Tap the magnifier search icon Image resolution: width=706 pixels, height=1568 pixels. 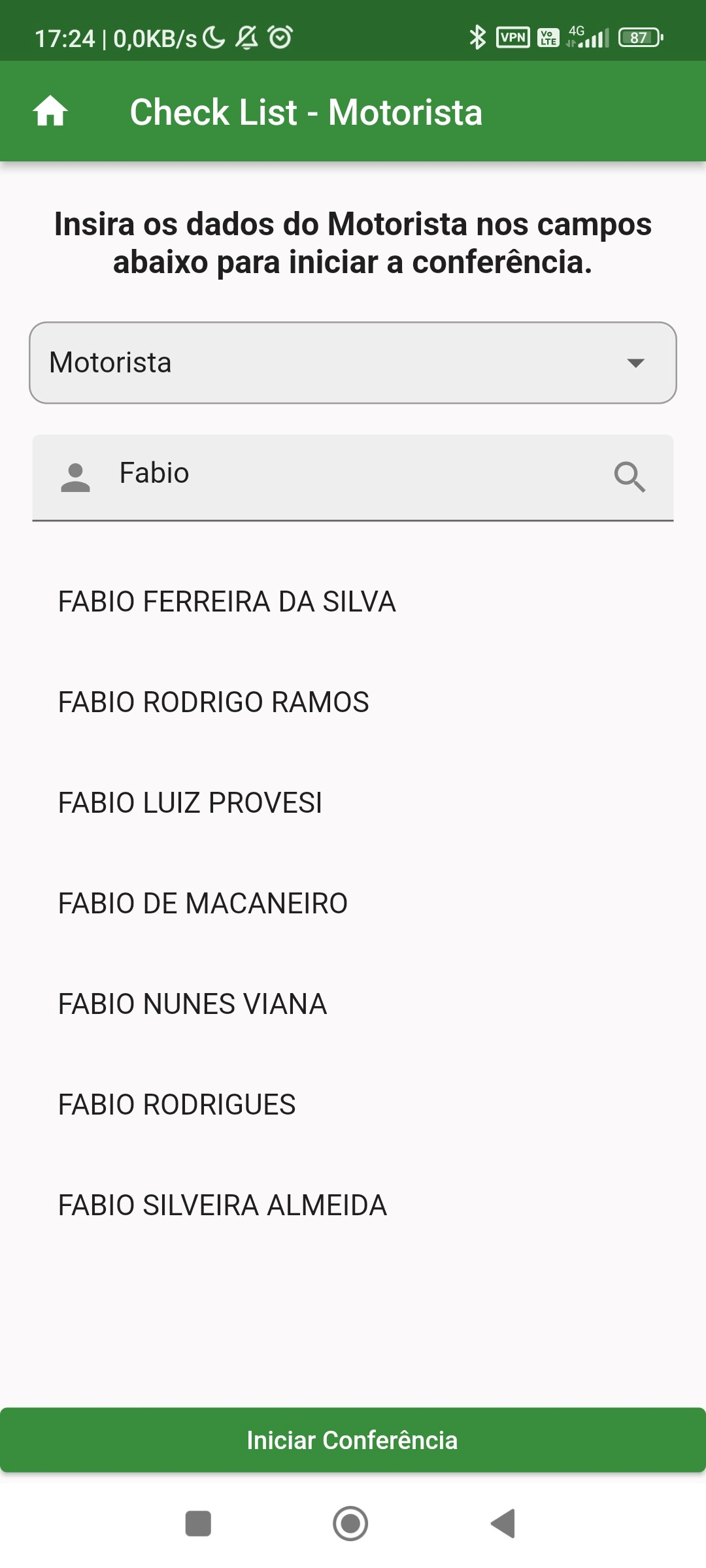[x=630, y=477]
